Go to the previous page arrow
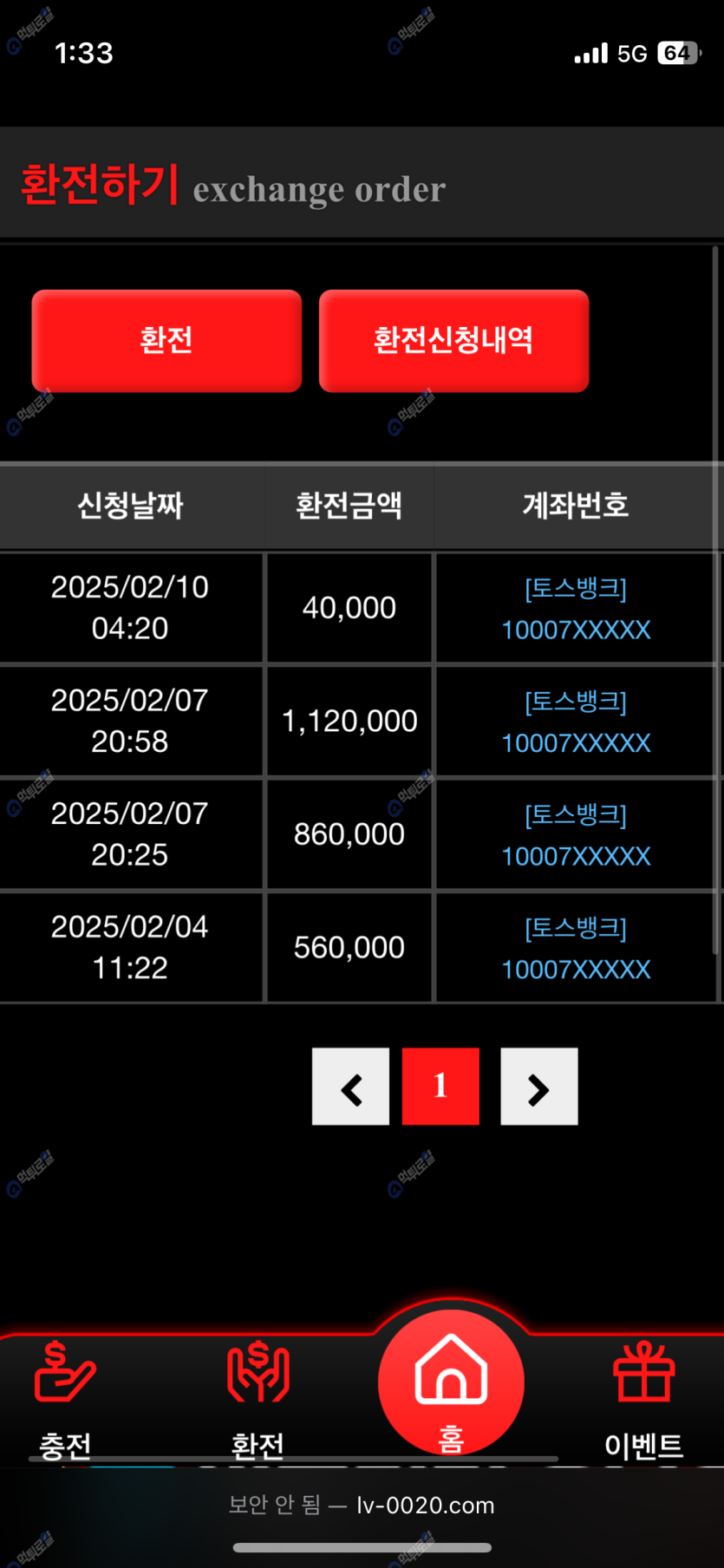 pyautogui.click(x=350, y=1086)
